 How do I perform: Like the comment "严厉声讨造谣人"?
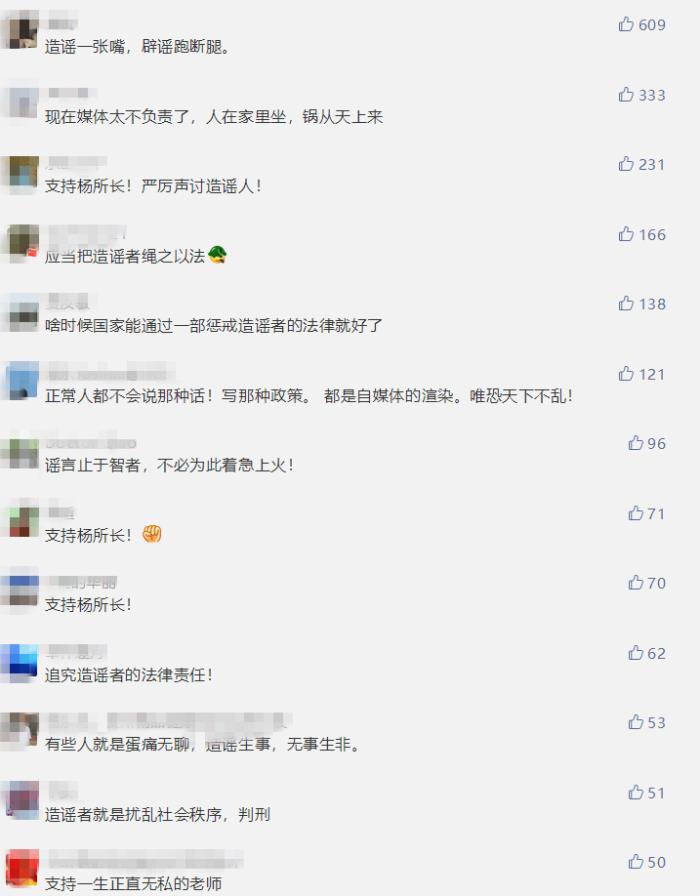point(627,164)
